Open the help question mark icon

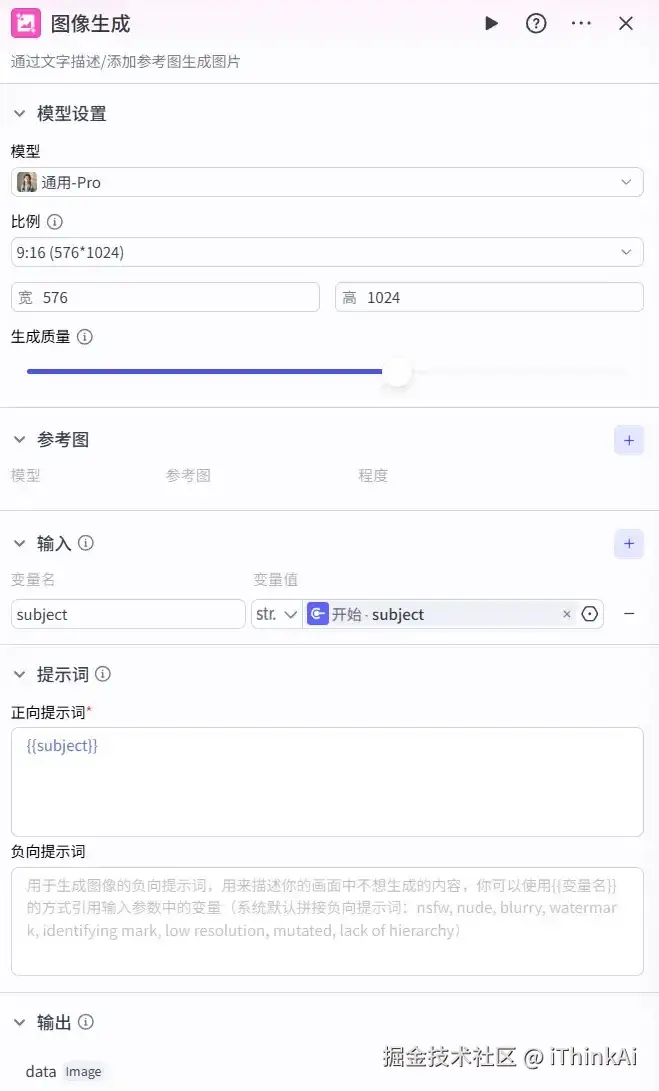click(536, 23)
